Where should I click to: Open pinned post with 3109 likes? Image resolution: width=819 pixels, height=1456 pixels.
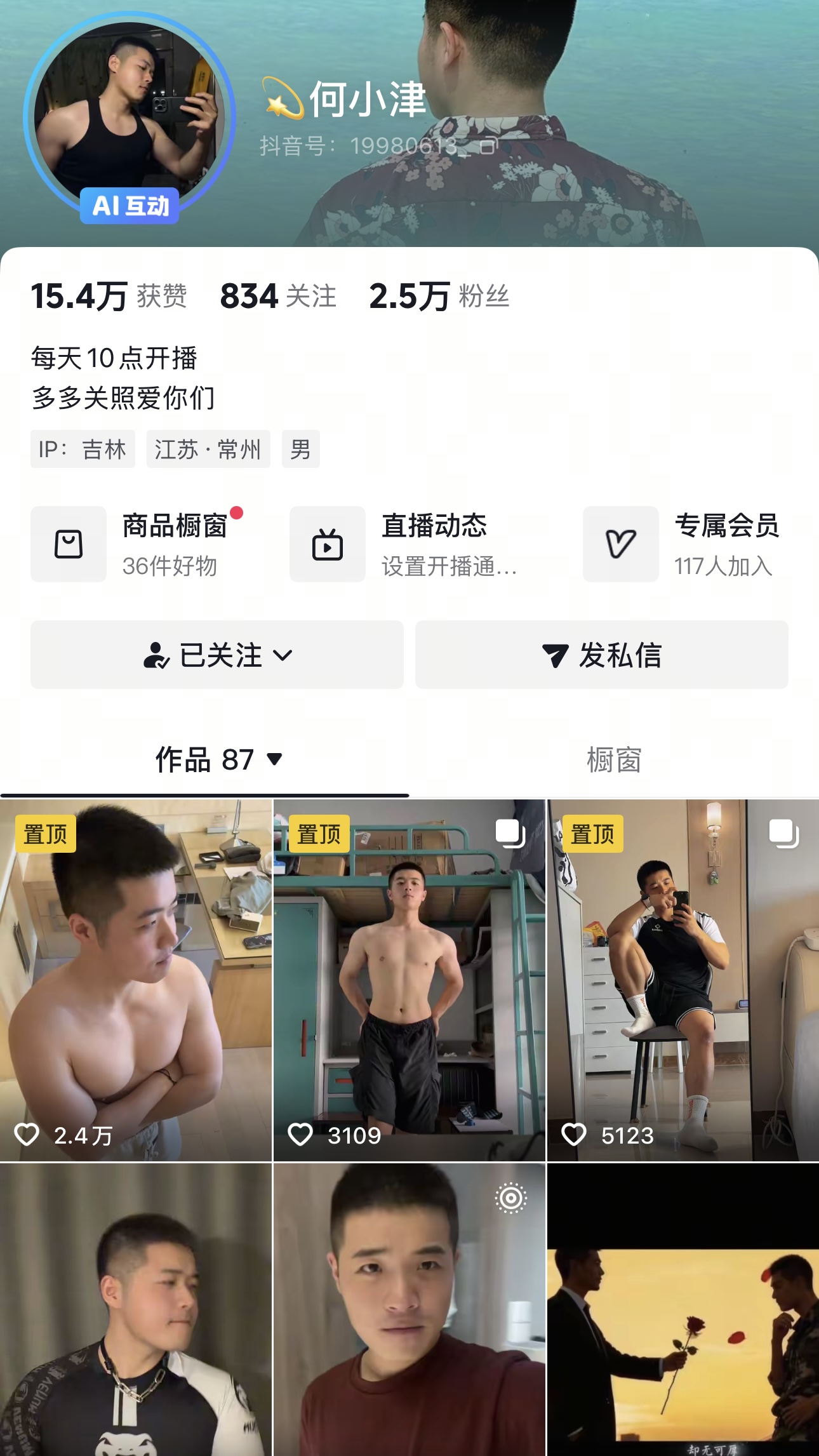[x=409, y=980]
